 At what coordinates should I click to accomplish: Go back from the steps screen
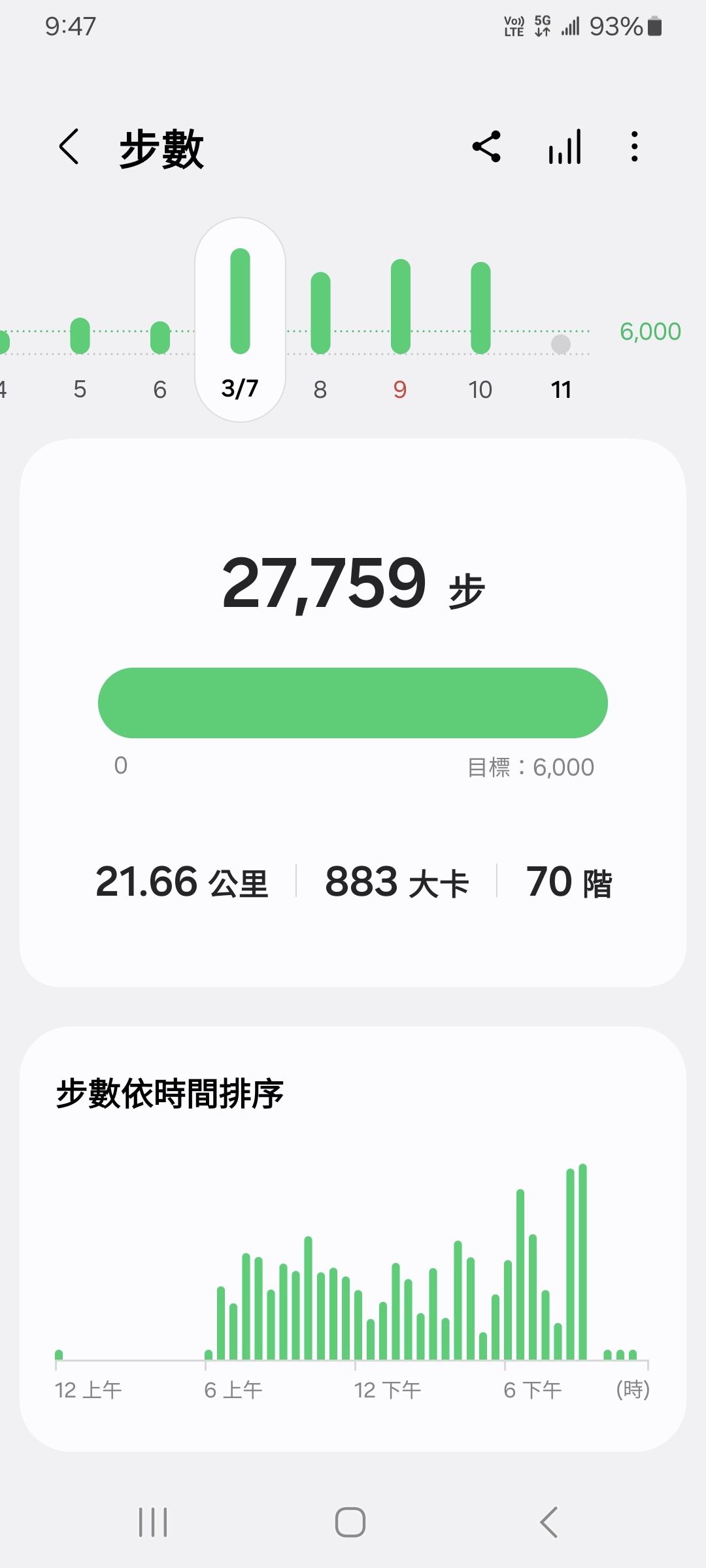click(69, 146)
